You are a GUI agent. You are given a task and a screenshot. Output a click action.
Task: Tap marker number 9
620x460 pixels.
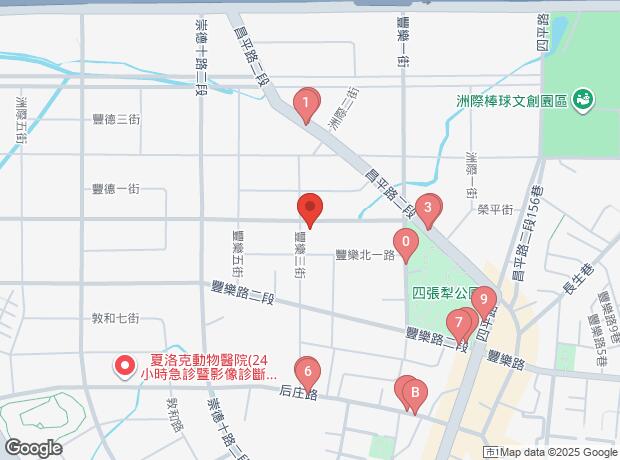pos(483,298)
